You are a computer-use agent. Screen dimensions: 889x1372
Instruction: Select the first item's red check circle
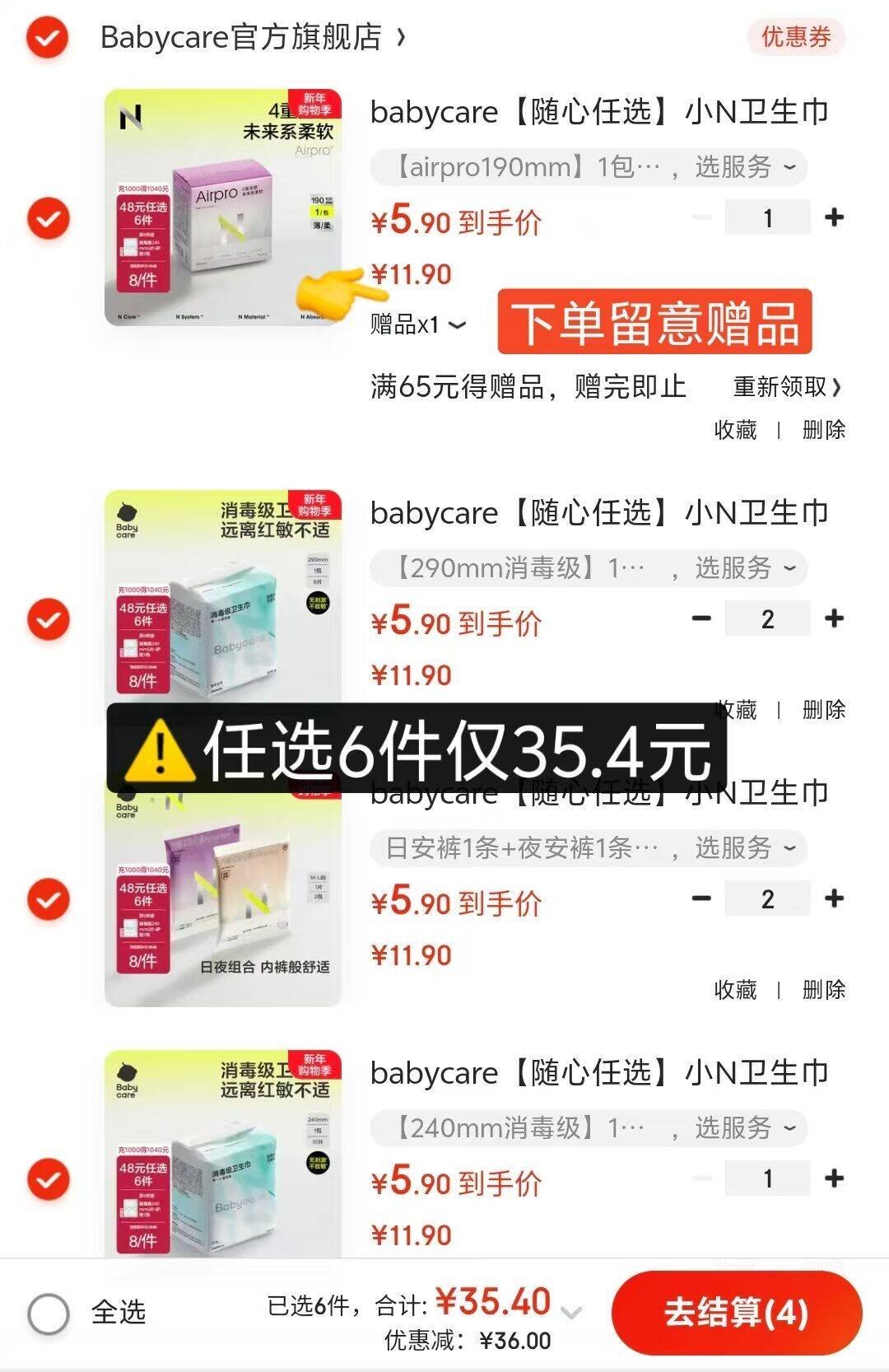48,220
